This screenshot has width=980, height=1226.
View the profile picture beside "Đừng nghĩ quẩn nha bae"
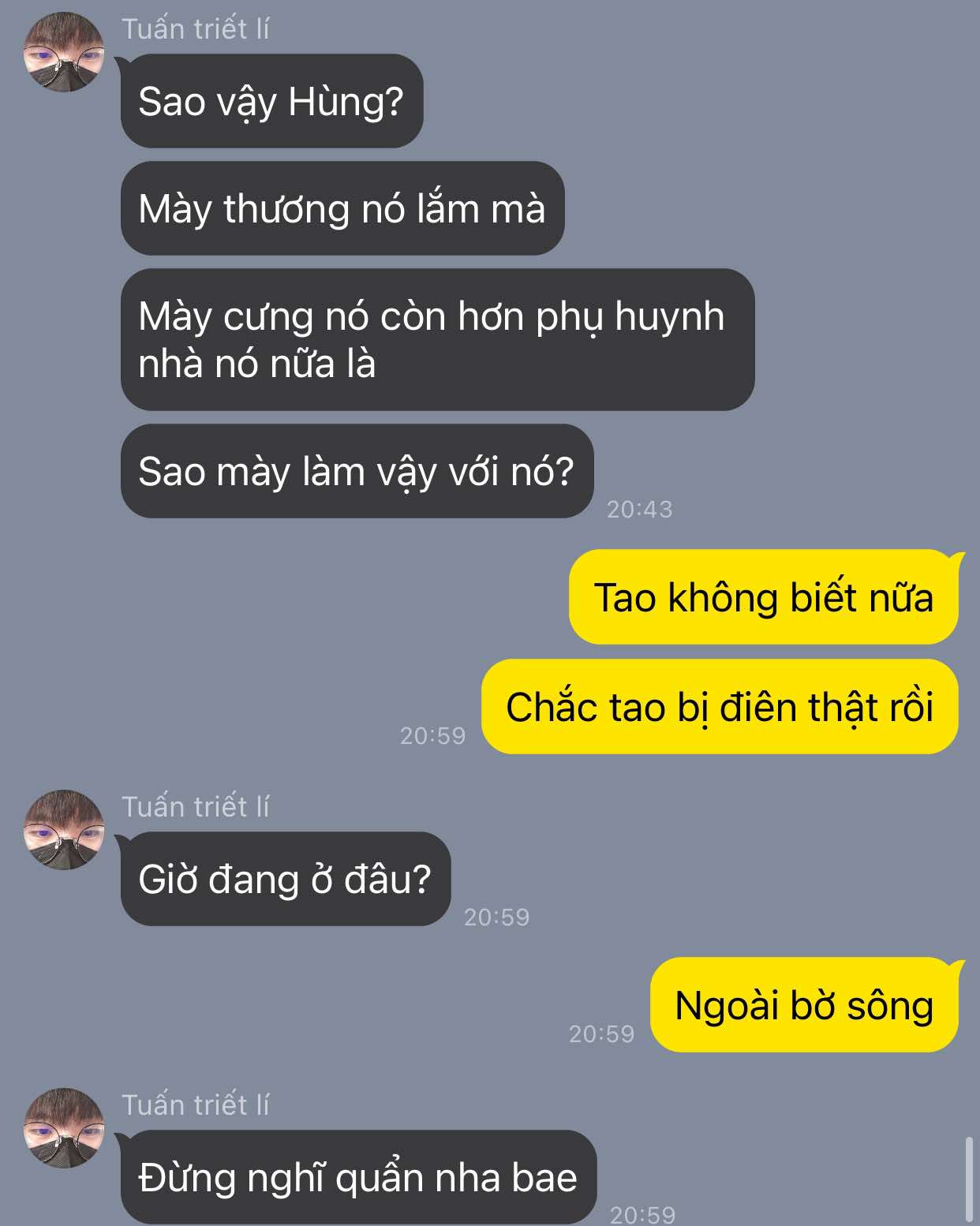[64, 1128]
